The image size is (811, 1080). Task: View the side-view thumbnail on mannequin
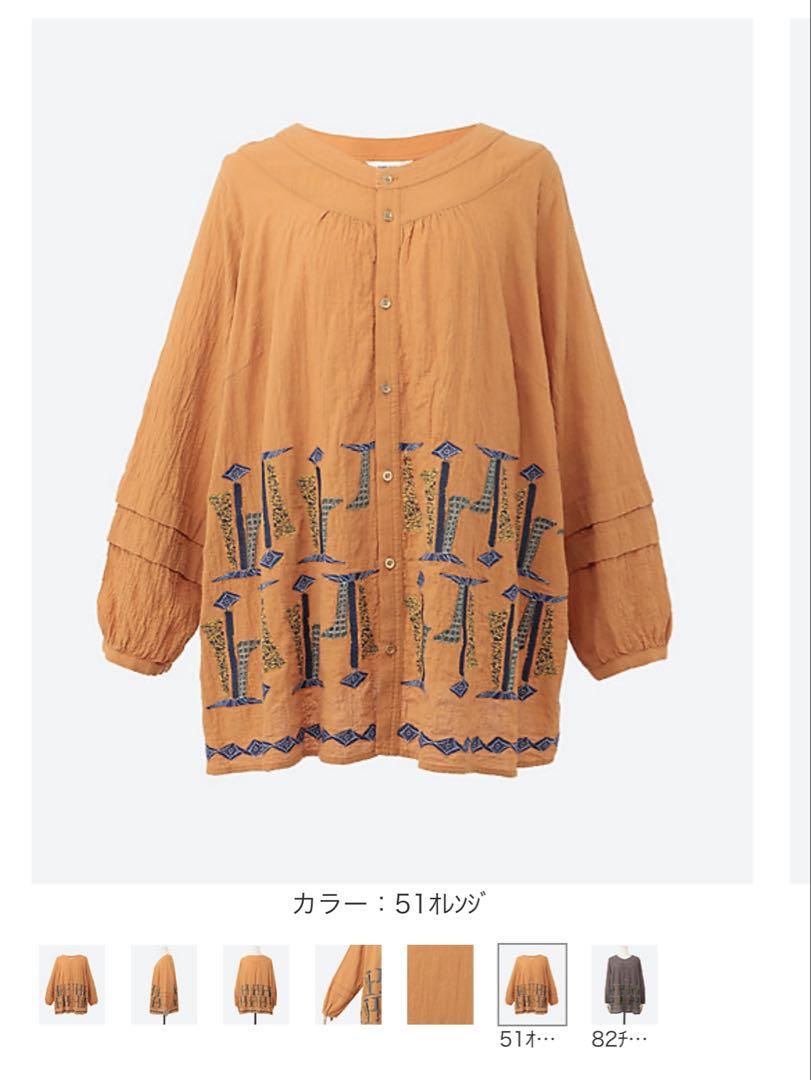point(164,984)
